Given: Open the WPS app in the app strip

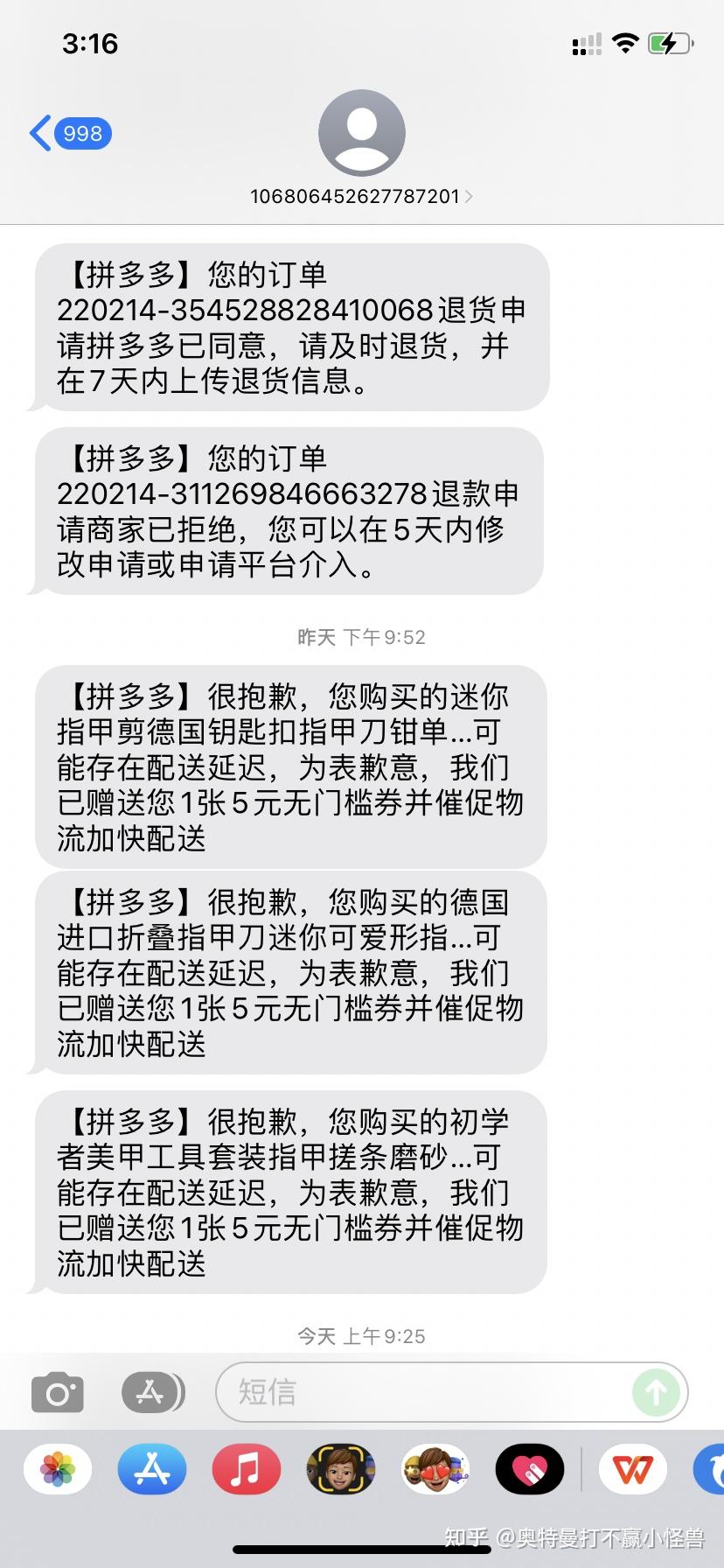Looking at the screenshot, I should pos(633,1469).
